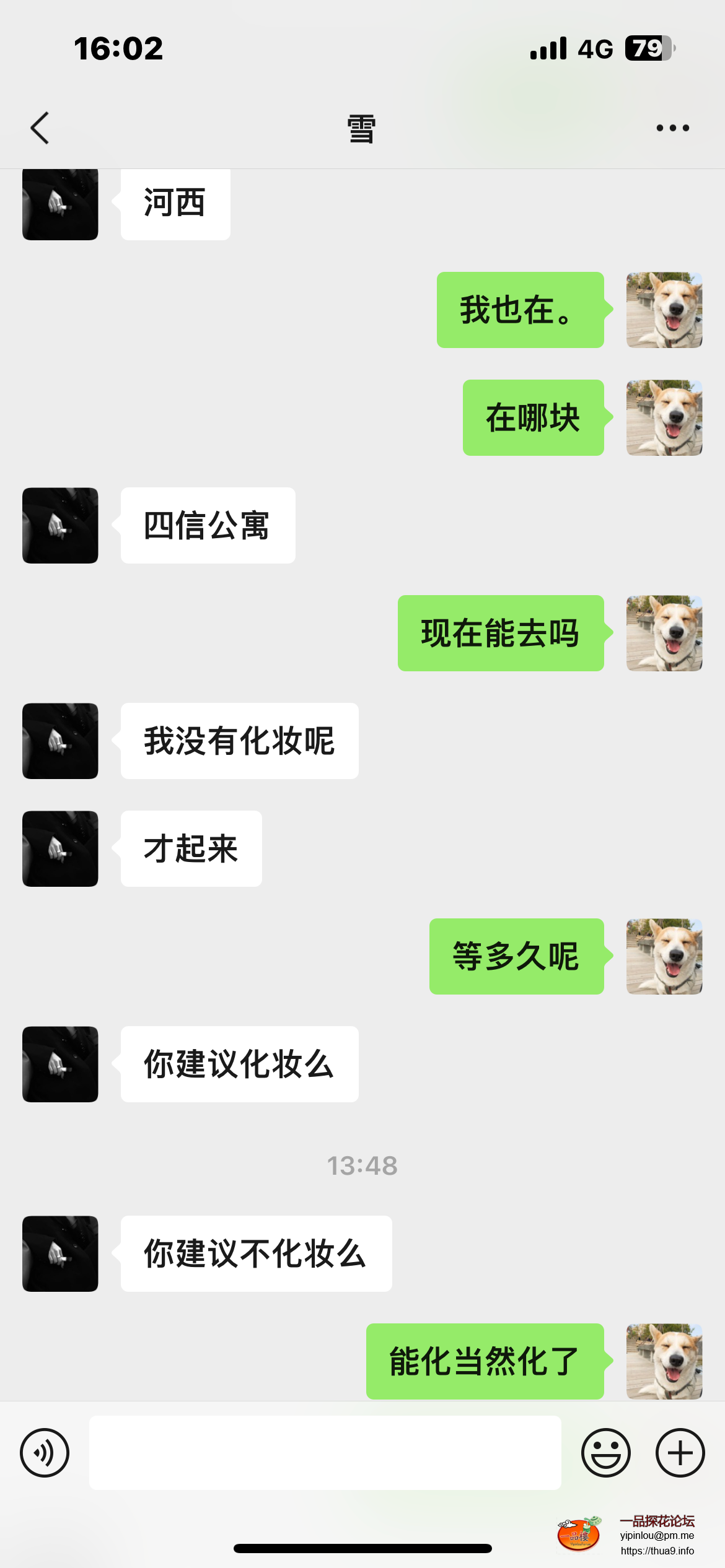Open contact 雪's avatar thumbnail
This screenshot has width=725, height=1568.
point(59,204)
